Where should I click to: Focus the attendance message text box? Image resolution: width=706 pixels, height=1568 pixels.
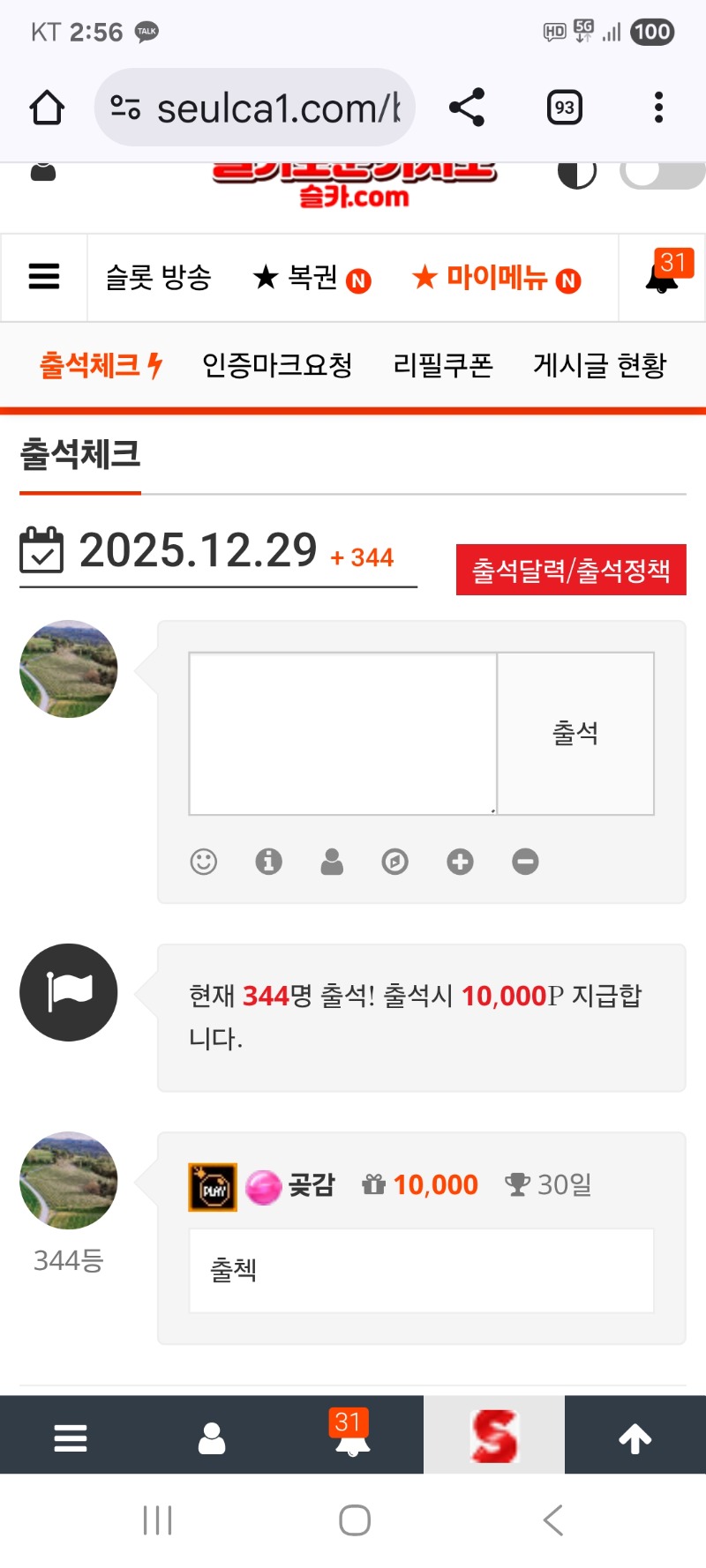[342, 734]
